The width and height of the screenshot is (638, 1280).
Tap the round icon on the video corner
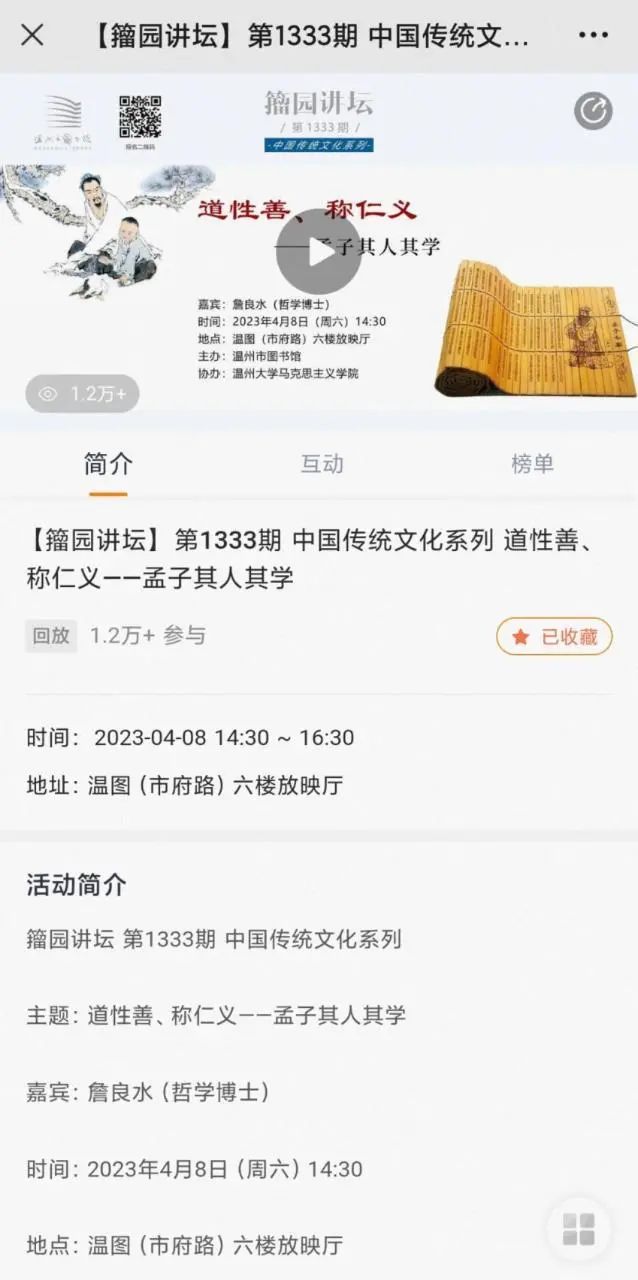(593, 111)
